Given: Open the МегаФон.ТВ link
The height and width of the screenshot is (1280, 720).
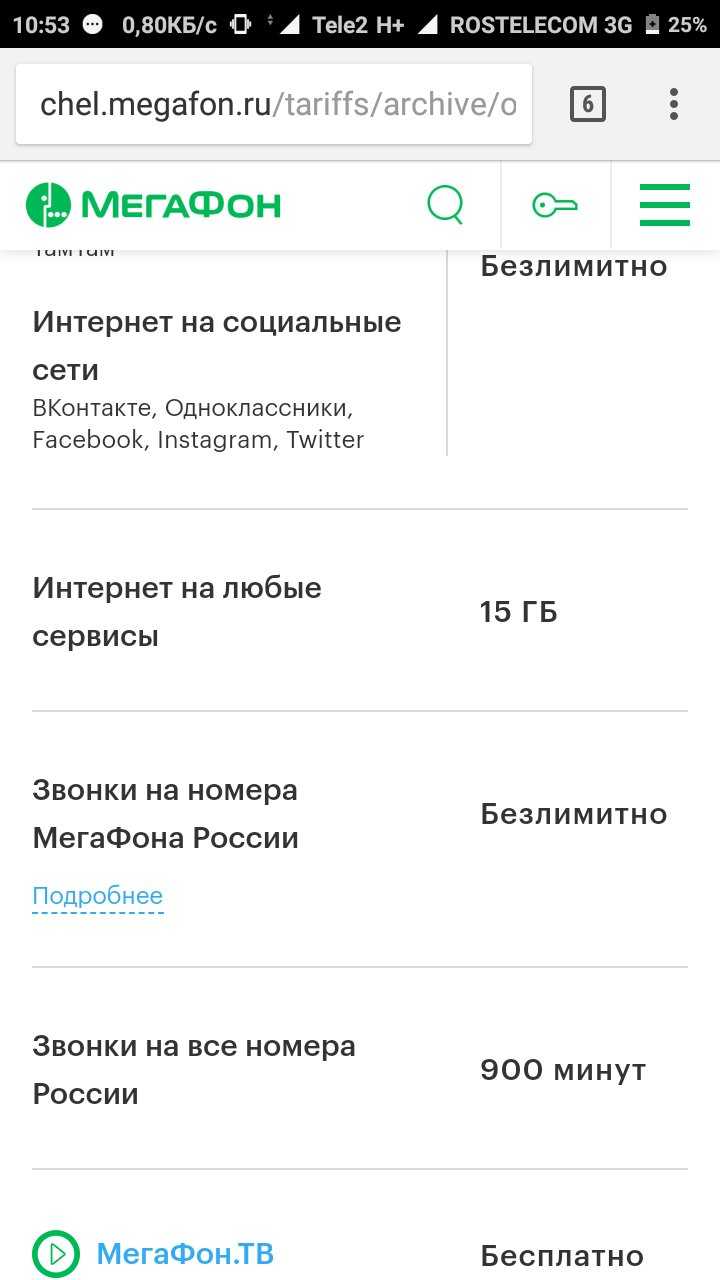Looking at the screenshot, I should pos(184,1253).
